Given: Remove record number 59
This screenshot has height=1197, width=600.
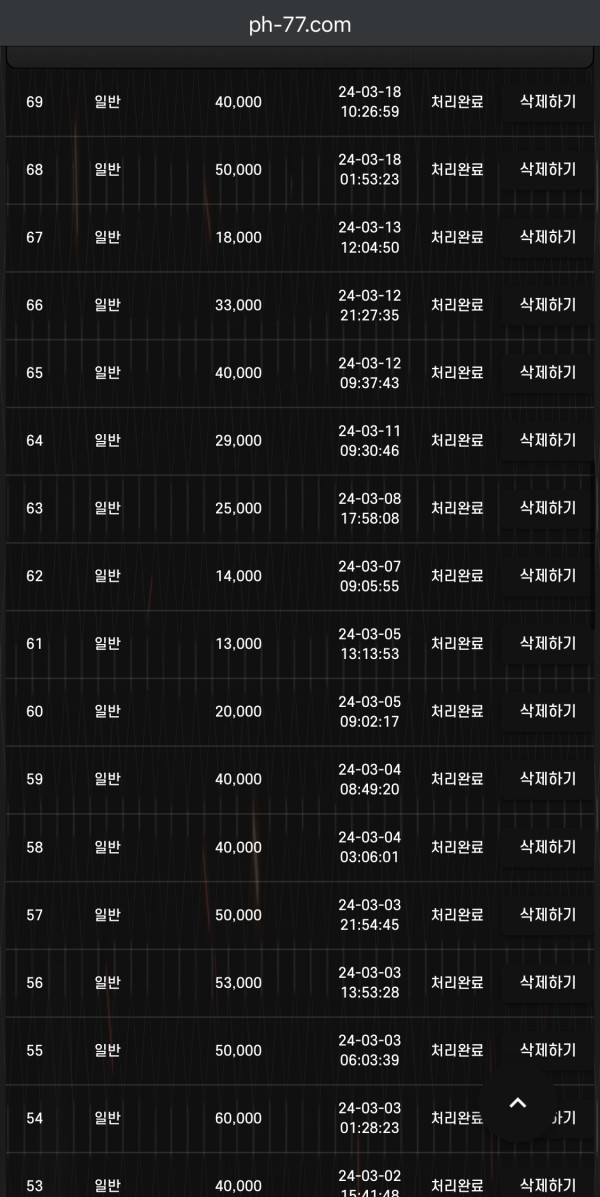Looking at the screenshot, I should (x=547, y=779).
